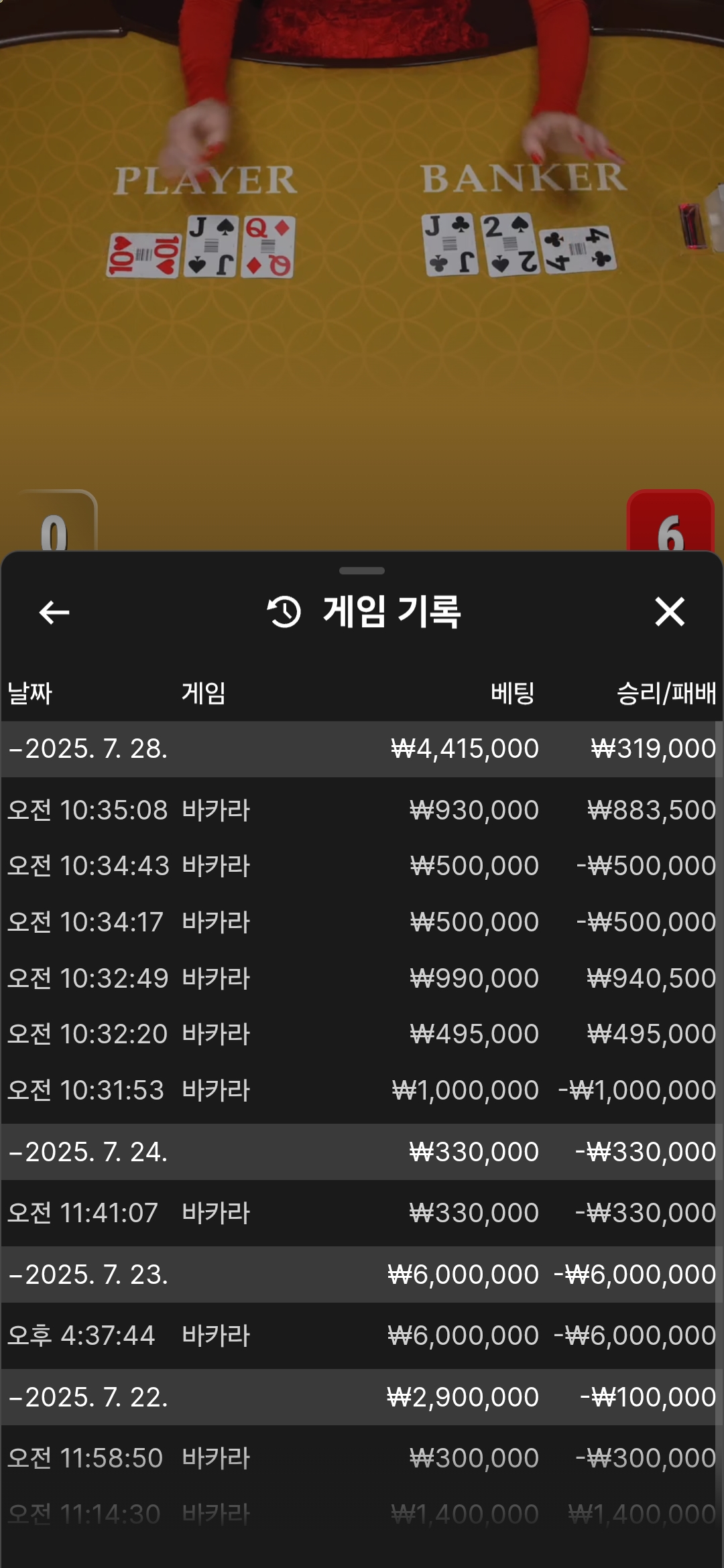Open the 오전 10:35:08 바카라 record

point(361,810)
